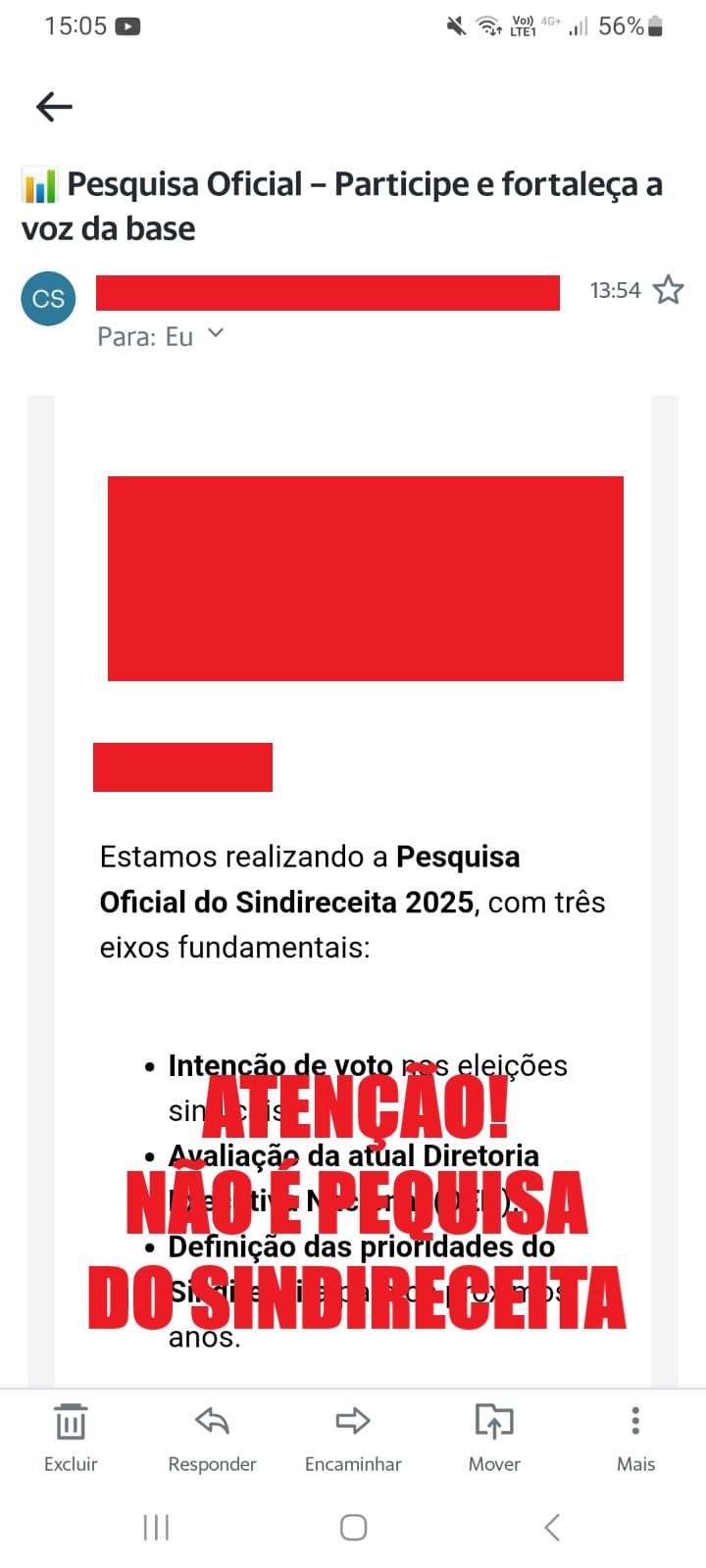The height and width of the screenshot is (1568, 706).
Task: Open the CS sender avatar
Action: click(48, 299)
